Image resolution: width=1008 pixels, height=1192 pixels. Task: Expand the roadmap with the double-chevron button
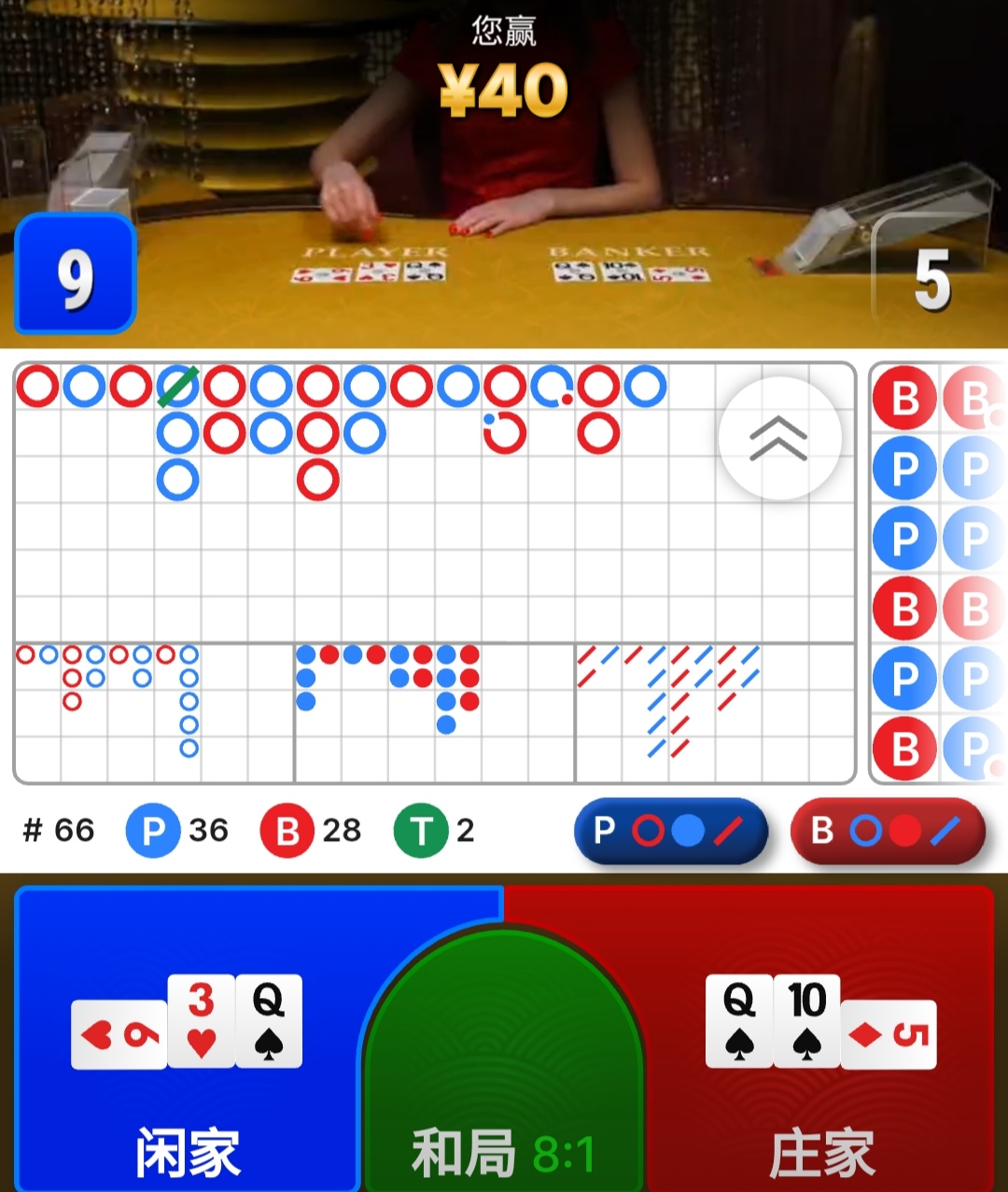click(x=779, y=438)
